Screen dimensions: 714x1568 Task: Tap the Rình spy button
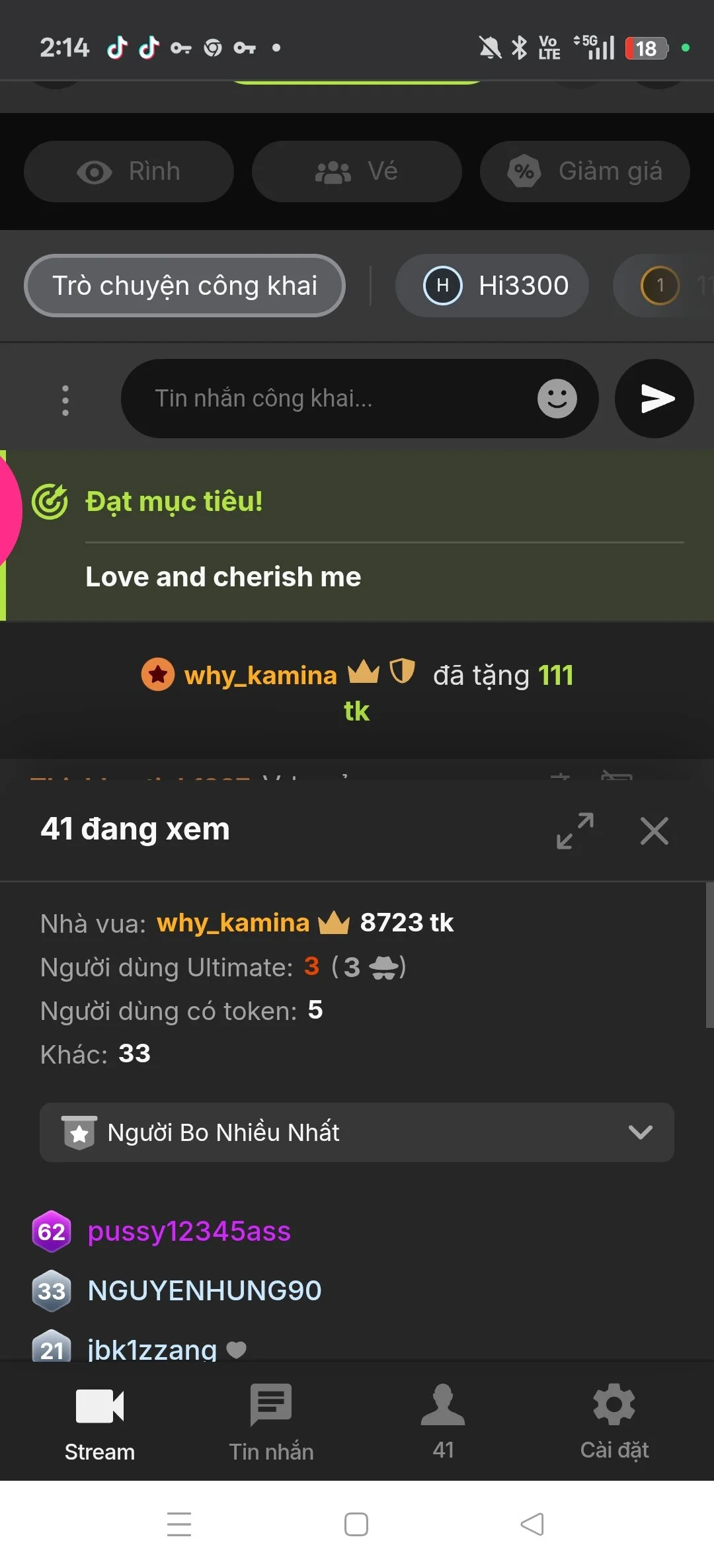[129, 172]
